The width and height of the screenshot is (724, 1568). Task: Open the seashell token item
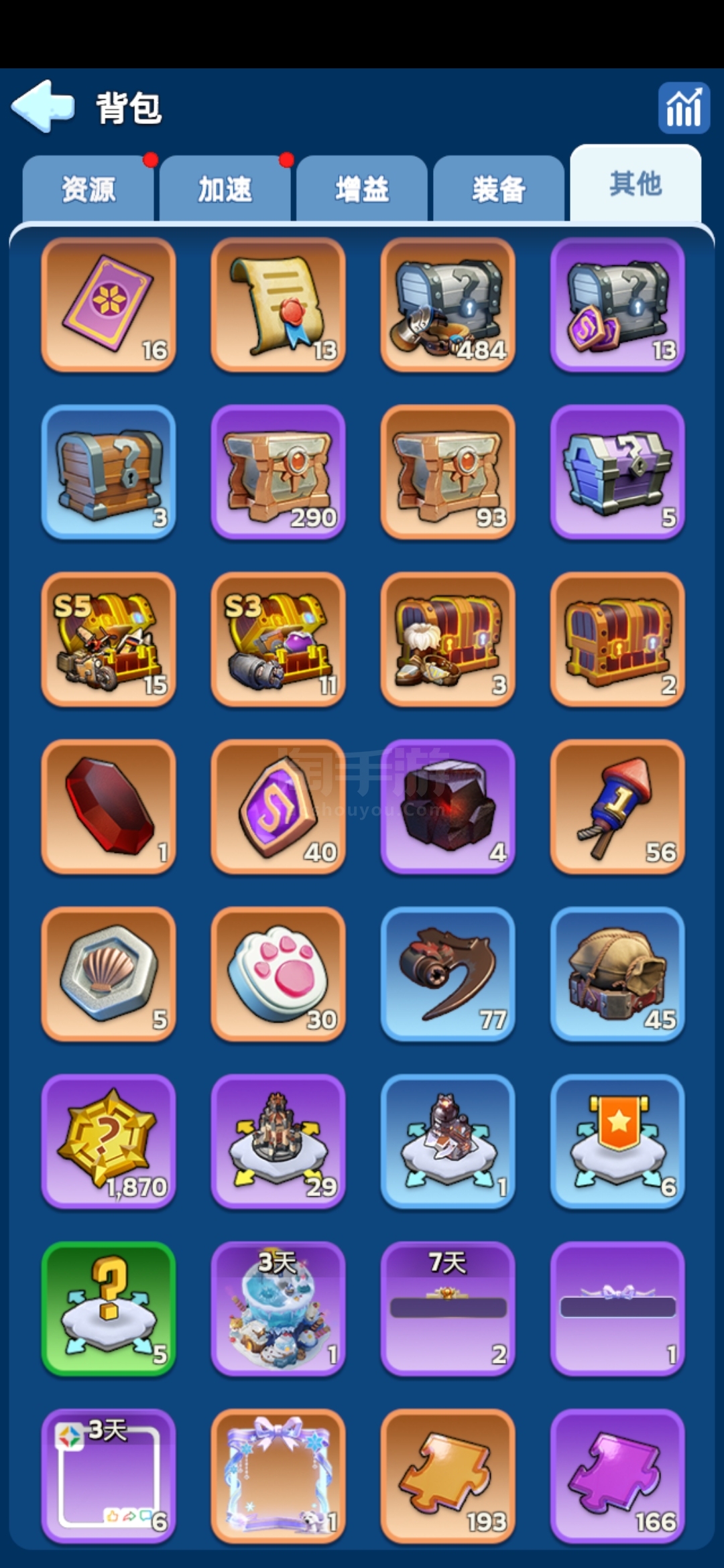pos(109,974)
